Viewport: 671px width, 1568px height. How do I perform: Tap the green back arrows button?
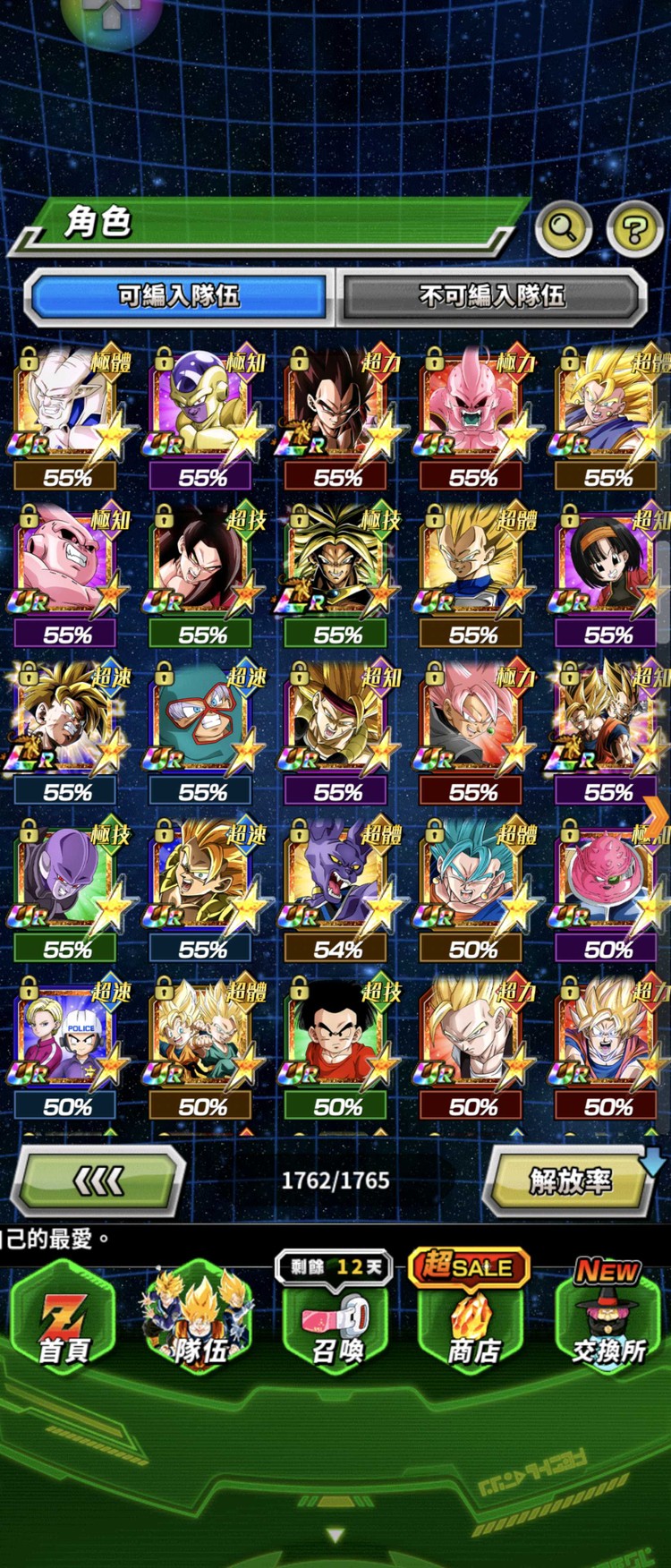click(98, 1181)
